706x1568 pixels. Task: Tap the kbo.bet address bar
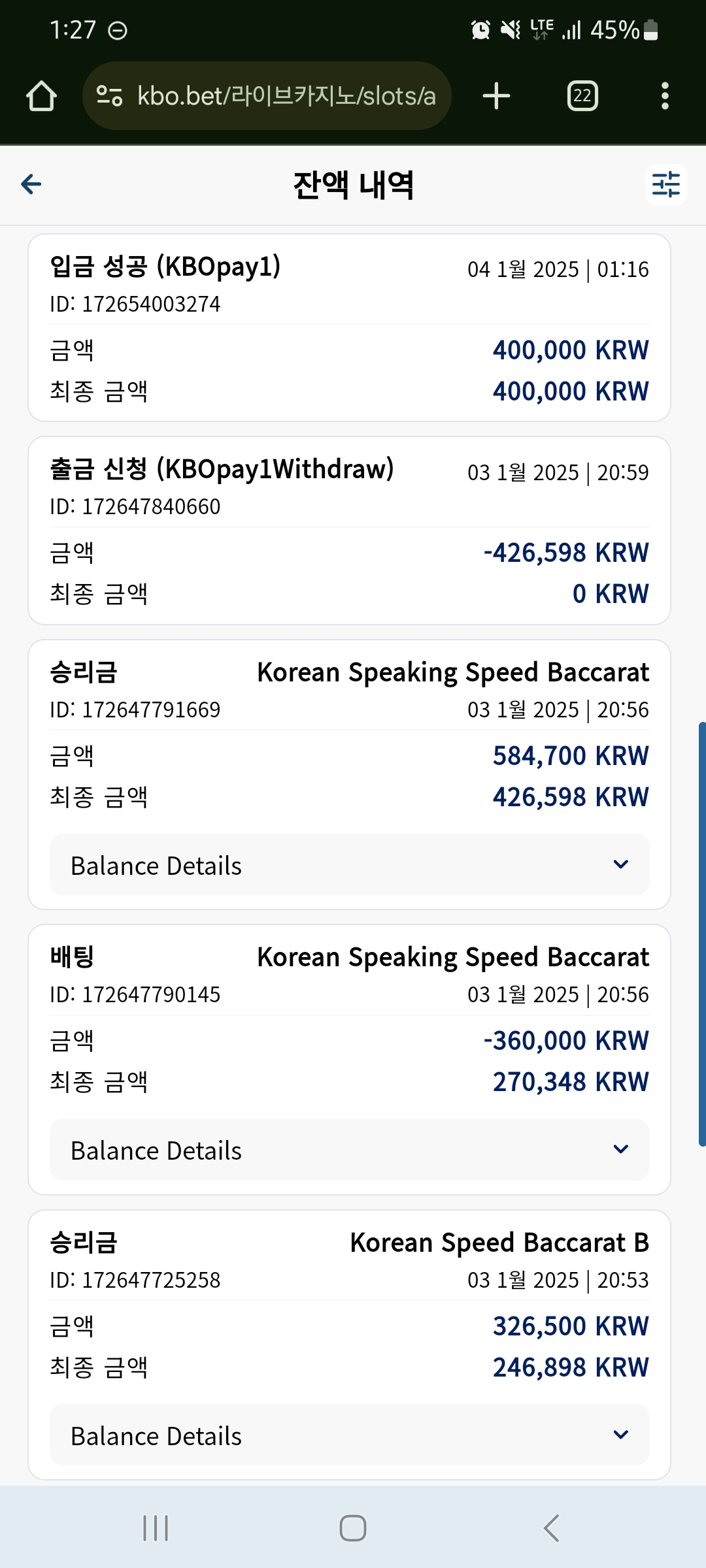click(x=267, y=96)
